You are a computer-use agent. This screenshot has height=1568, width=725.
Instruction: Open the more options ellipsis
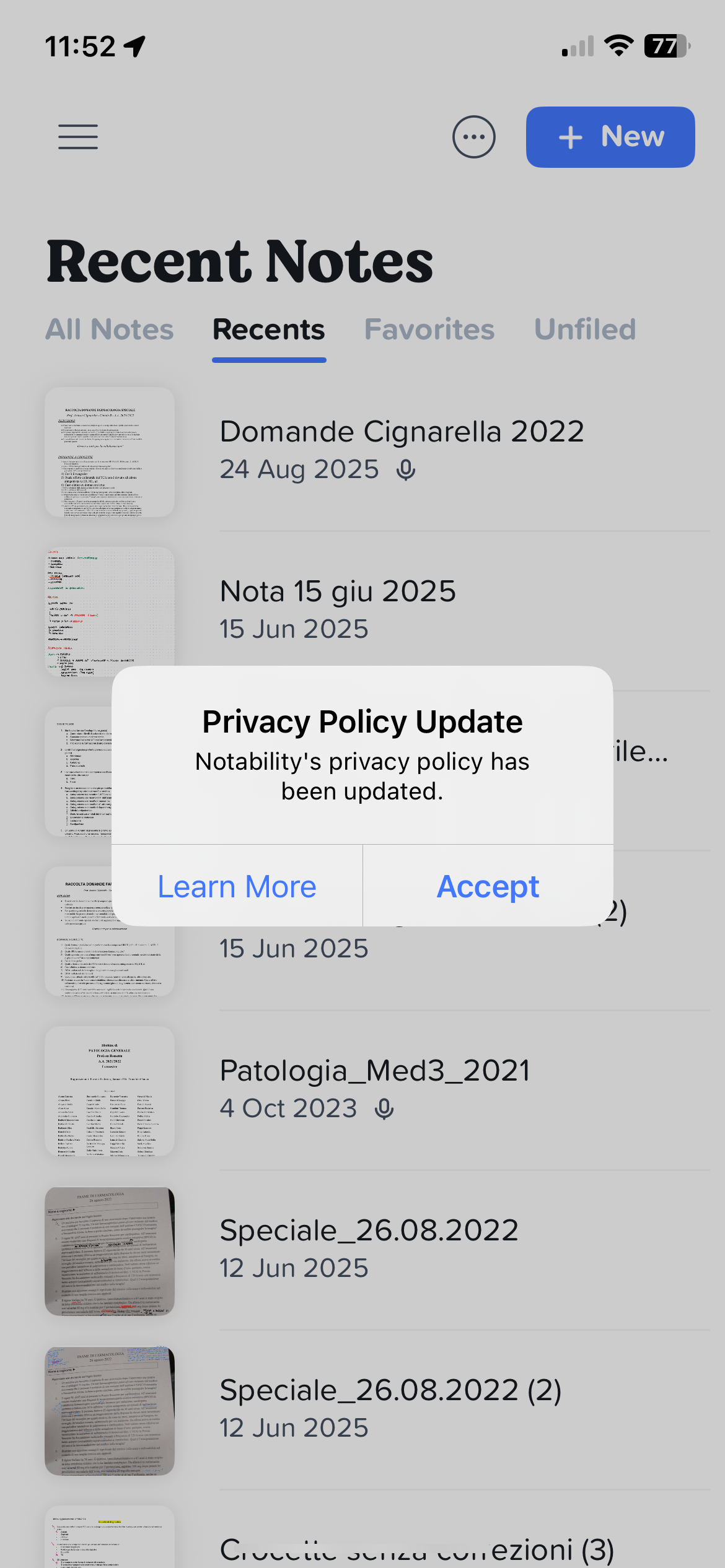pyautogui.click(x=474, y=137)
